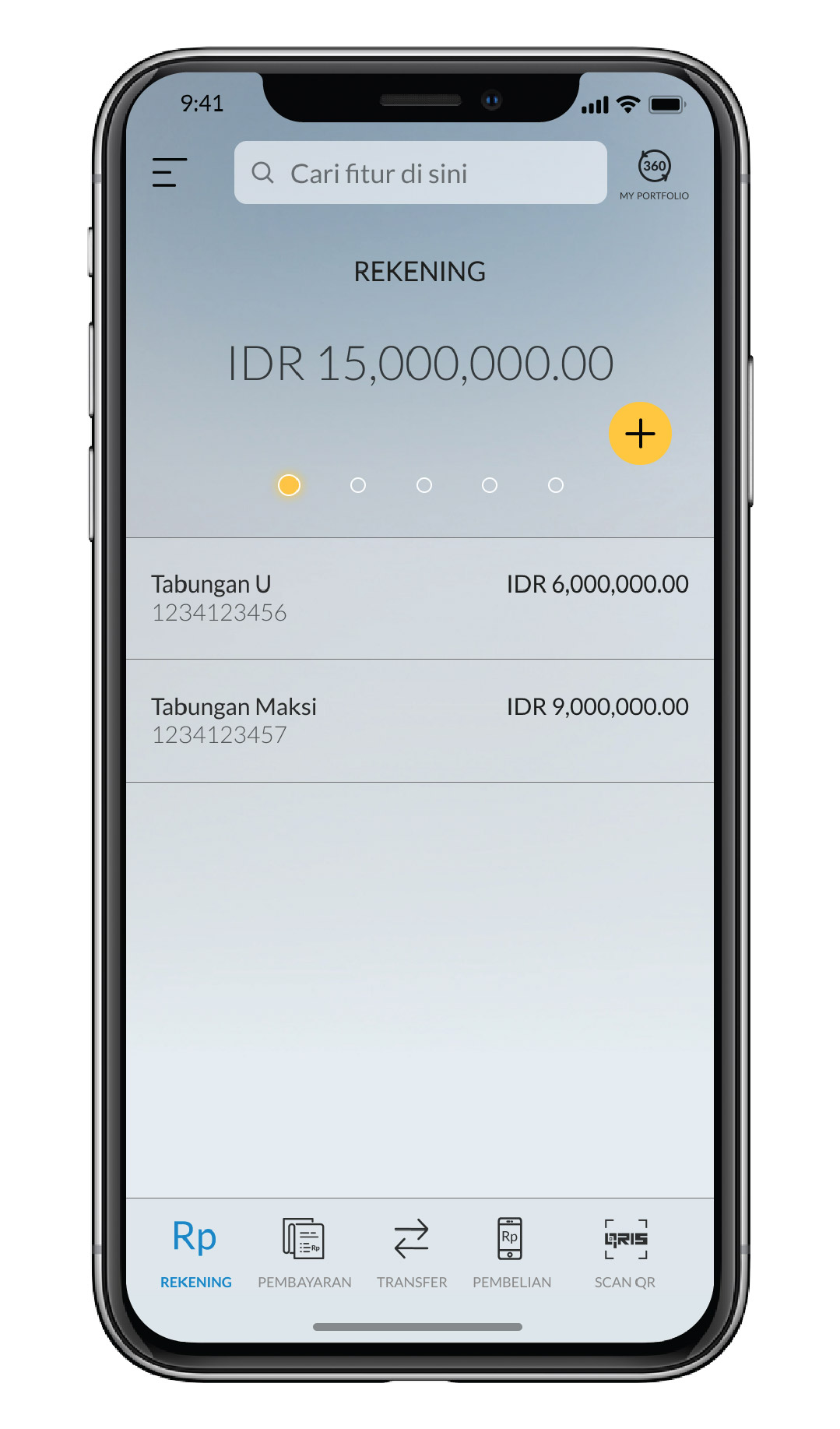Viewport: 840px width, 1429px height.
Task: Open My Portfolio 360 view
Action: tap(654, 174)
